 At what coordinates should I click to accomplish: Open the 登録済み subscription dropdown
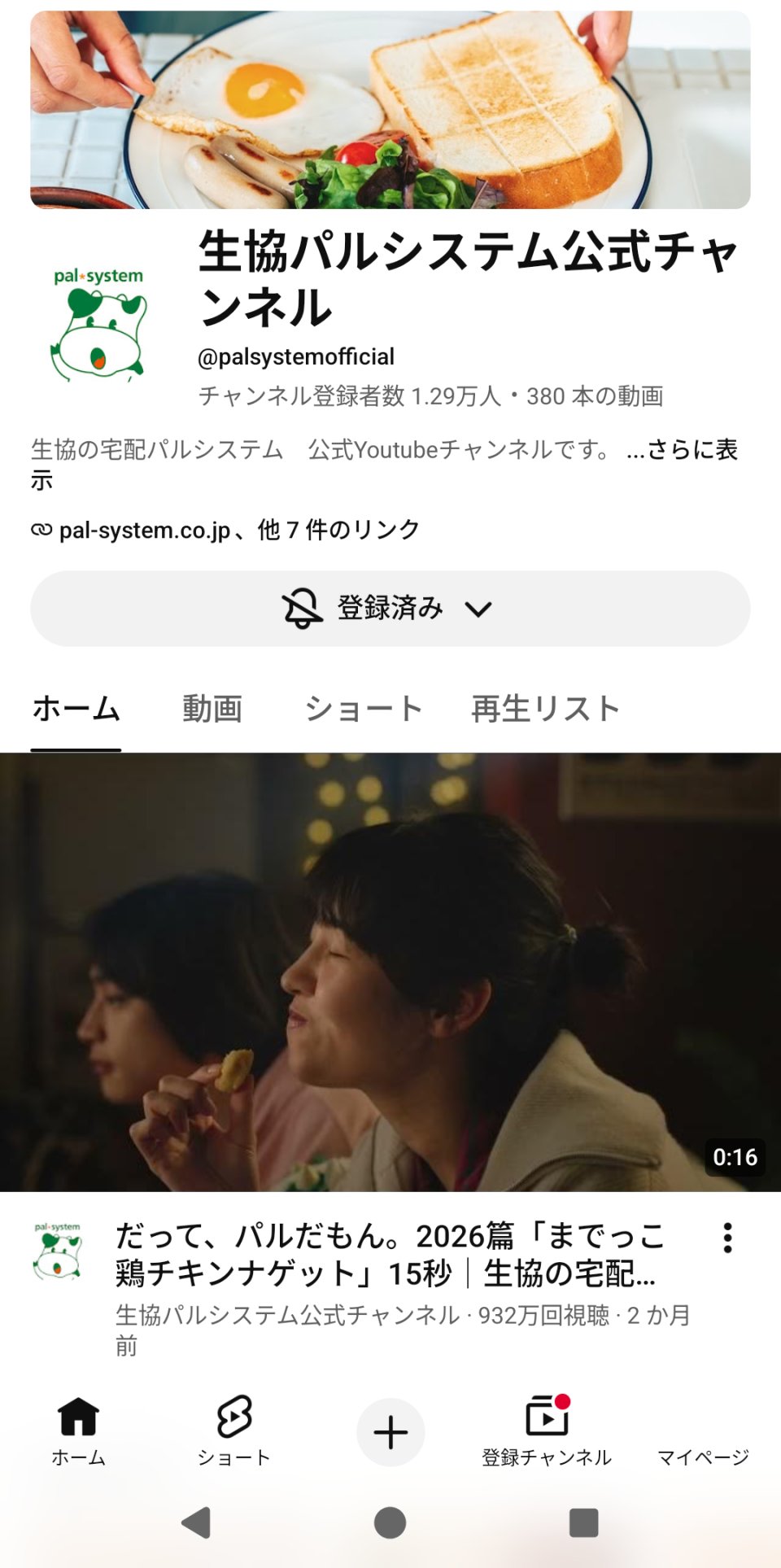[390, 609]
